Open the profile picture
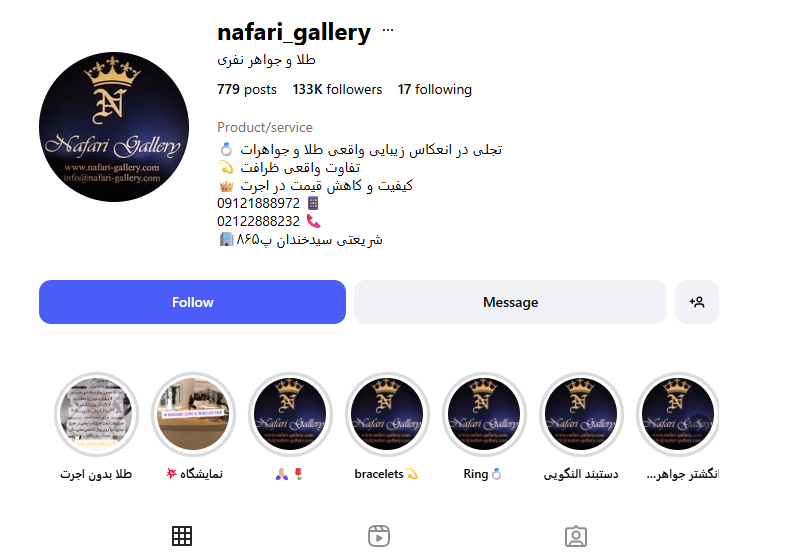The width and height of the screenshot is (796, 552). (114, 127)
